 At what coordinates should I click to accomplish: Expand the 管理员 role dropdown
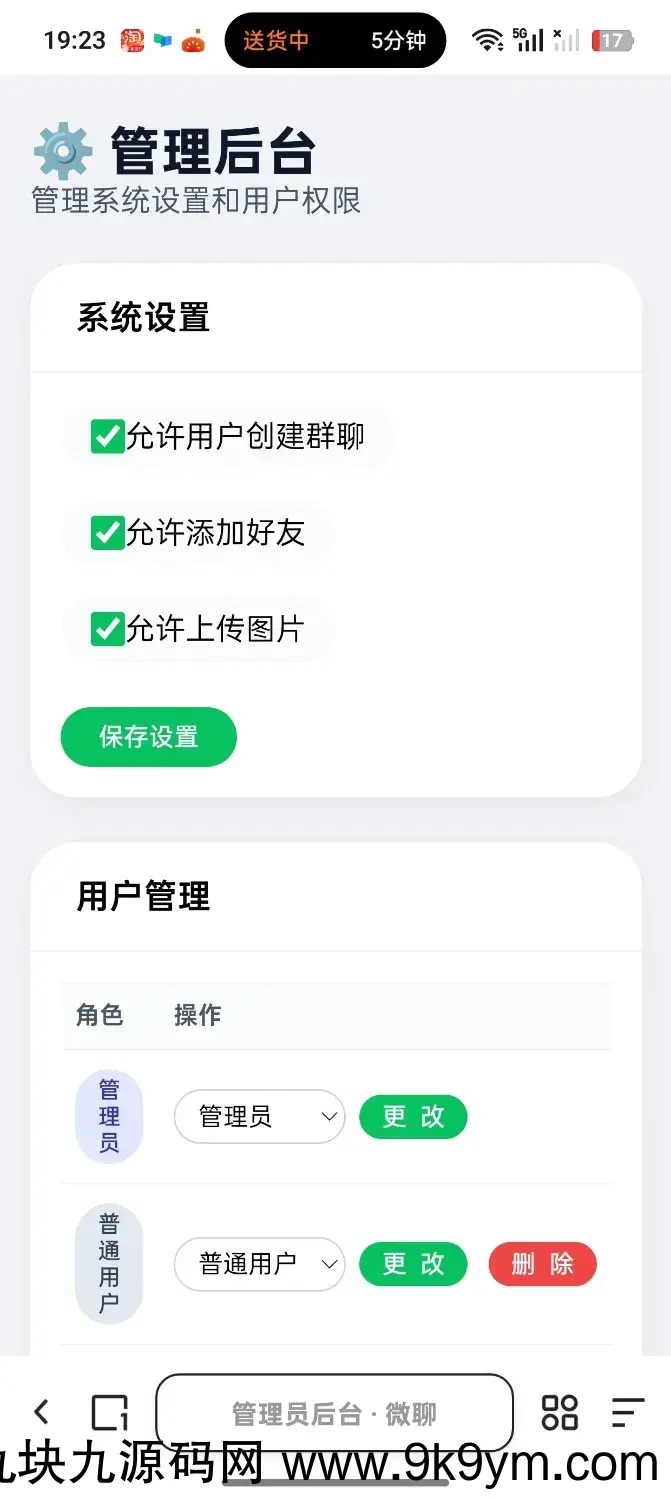coord(259,1116)
